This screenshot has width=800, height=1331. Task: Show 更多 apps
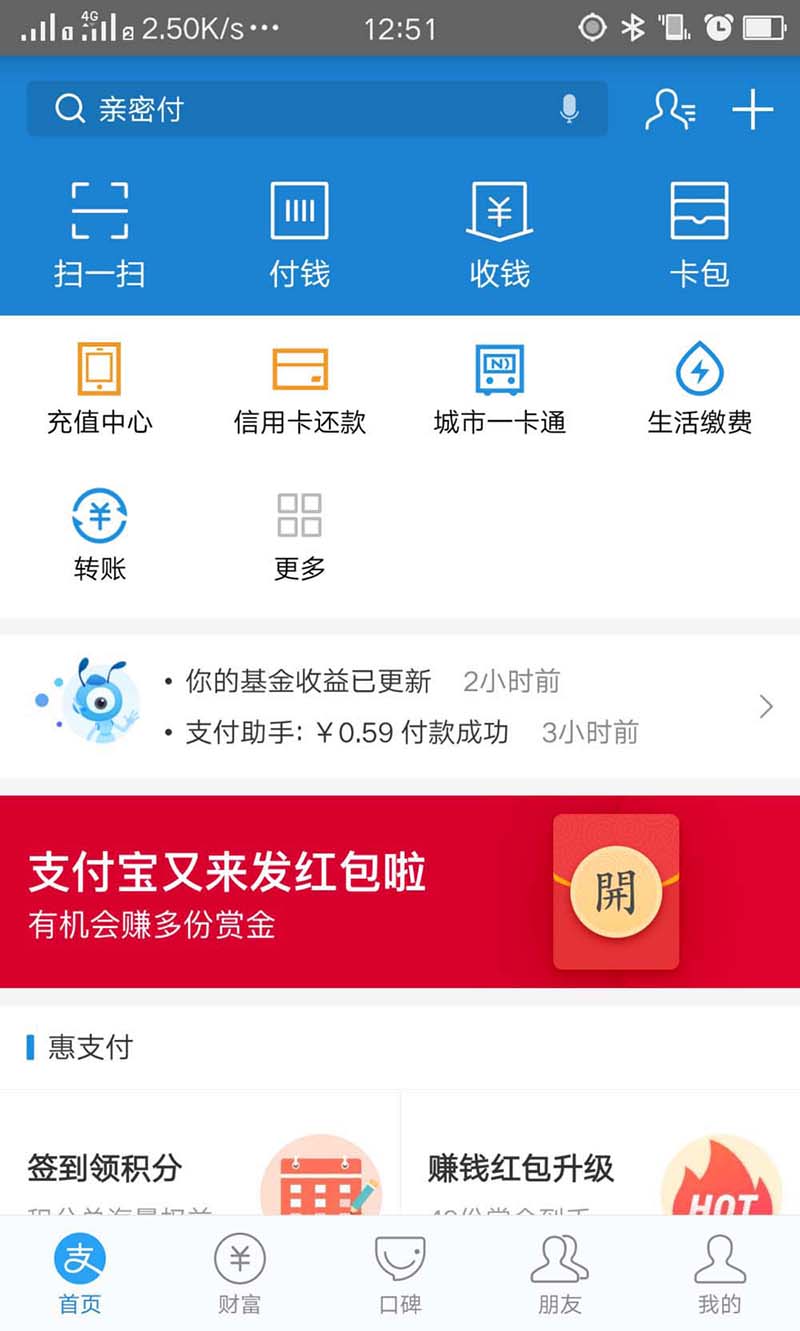300,535
